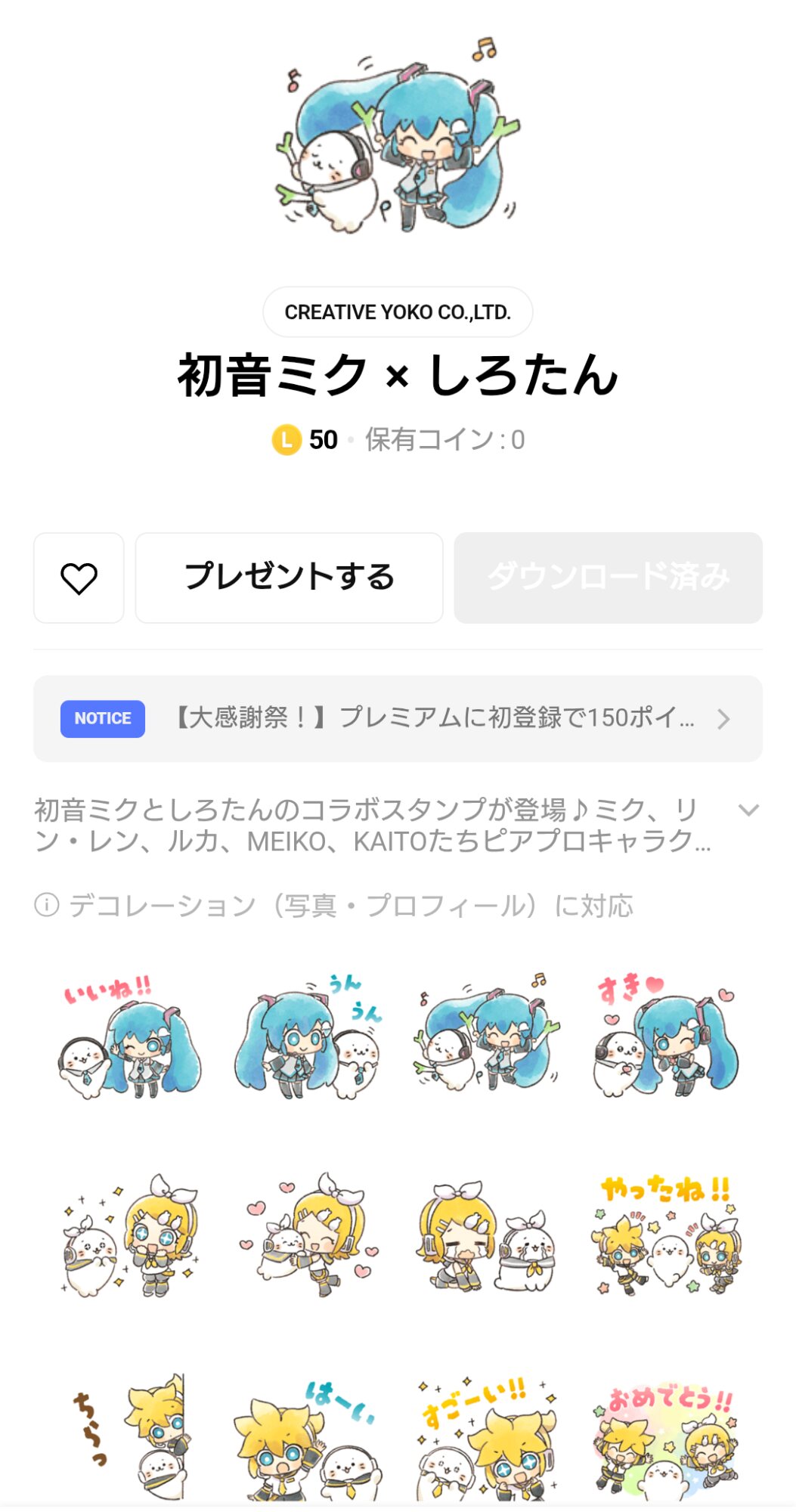The height and width of the screenshot is (1512, 796).
Task: Expand the sticker description text
Action: (x=748, y=810)
